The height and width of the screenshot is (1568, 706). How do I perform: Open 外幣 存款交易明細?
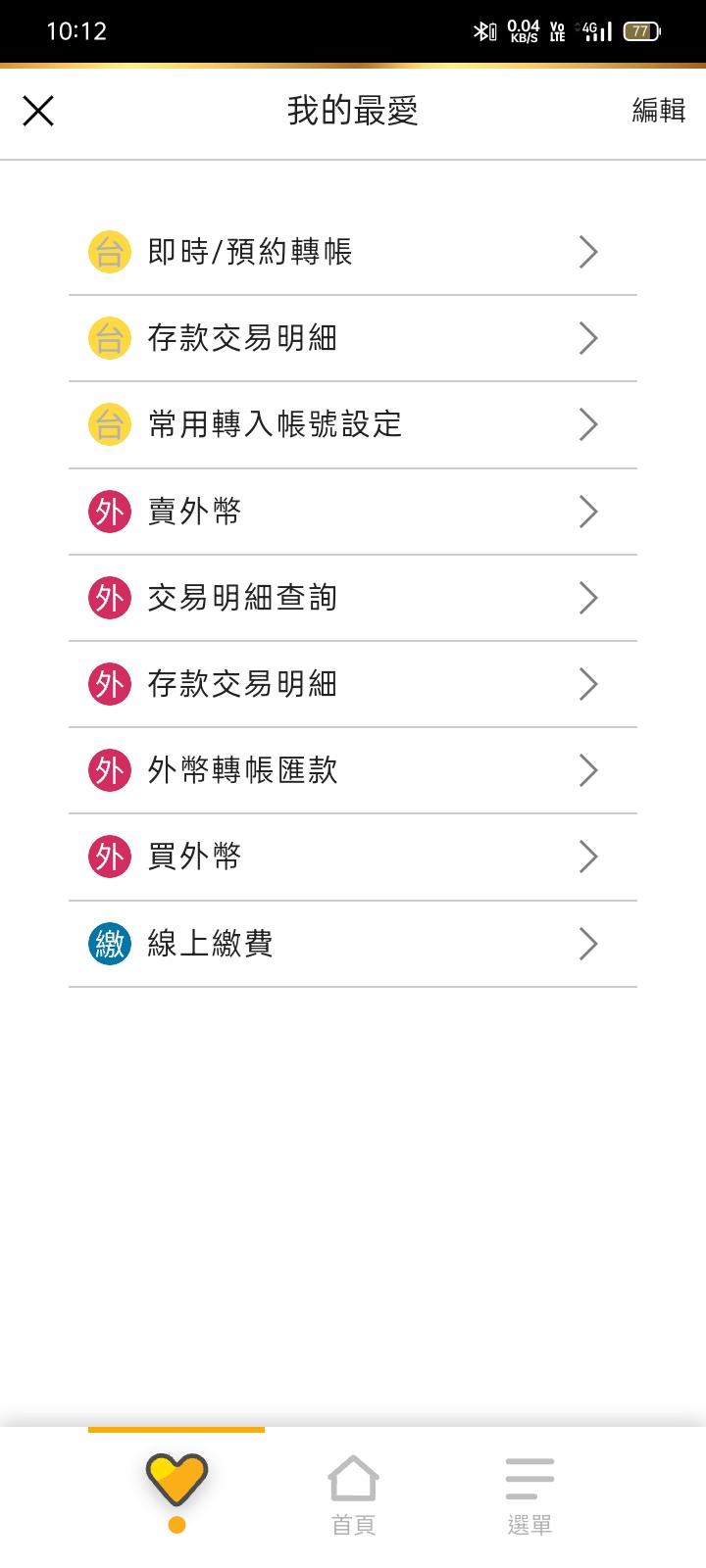point(352,684)
